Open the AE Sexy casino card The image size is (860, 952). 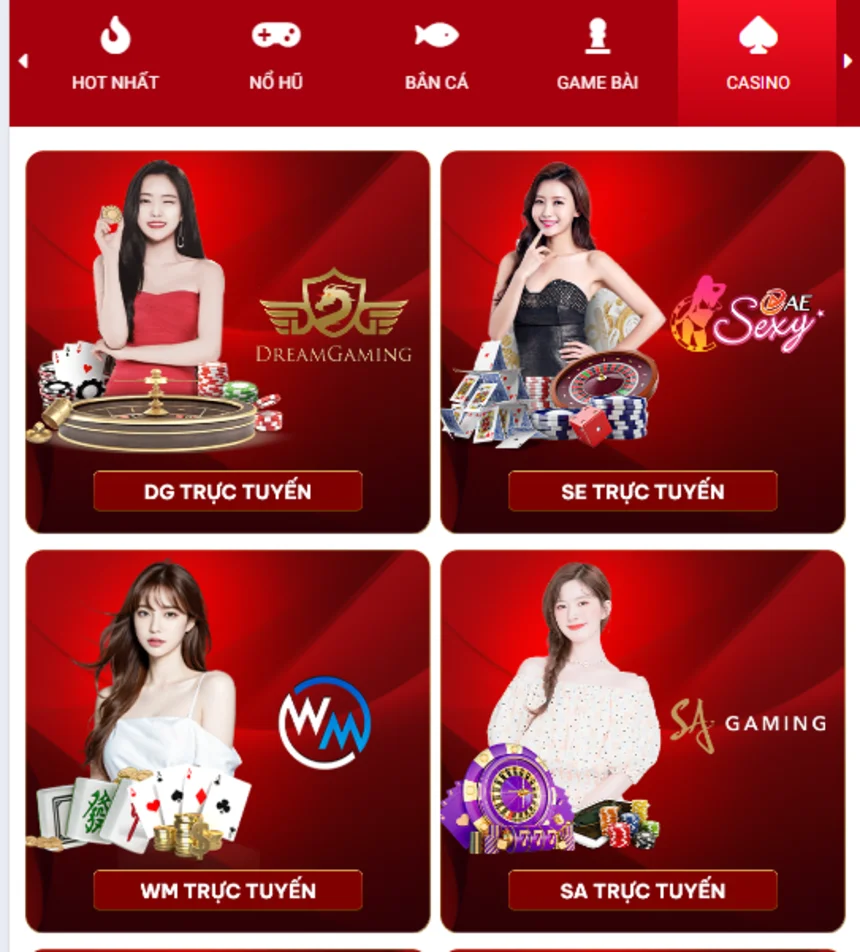(x=642, y=320)
